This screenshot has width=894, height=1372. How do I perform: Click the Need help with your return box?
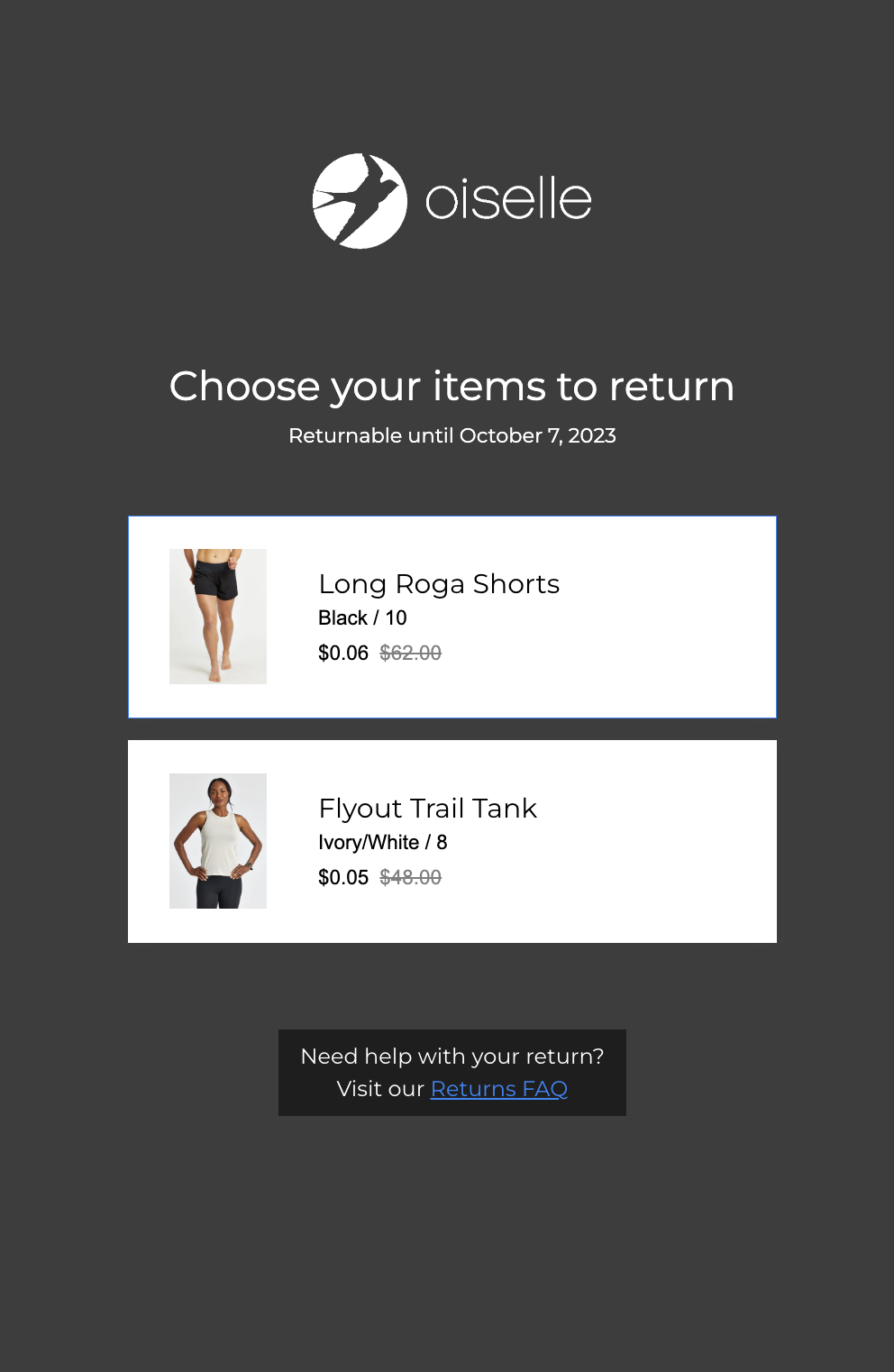[452, 1072]
